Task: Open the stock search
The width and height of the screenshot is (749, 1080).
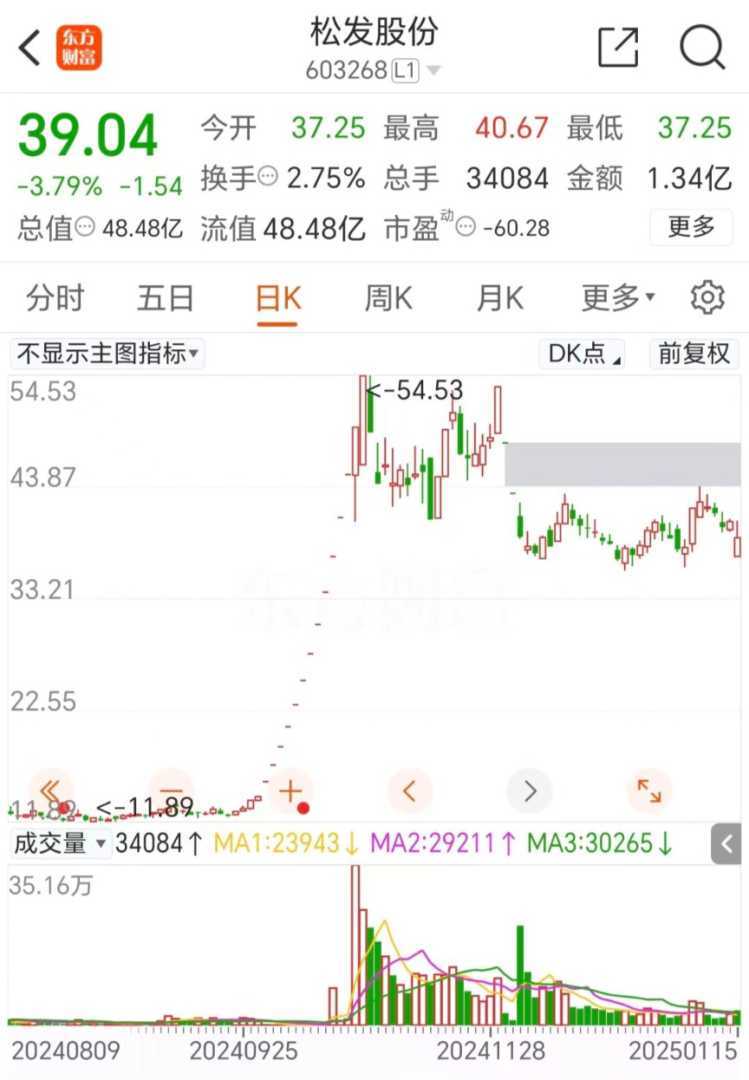Action: point(702,47)
